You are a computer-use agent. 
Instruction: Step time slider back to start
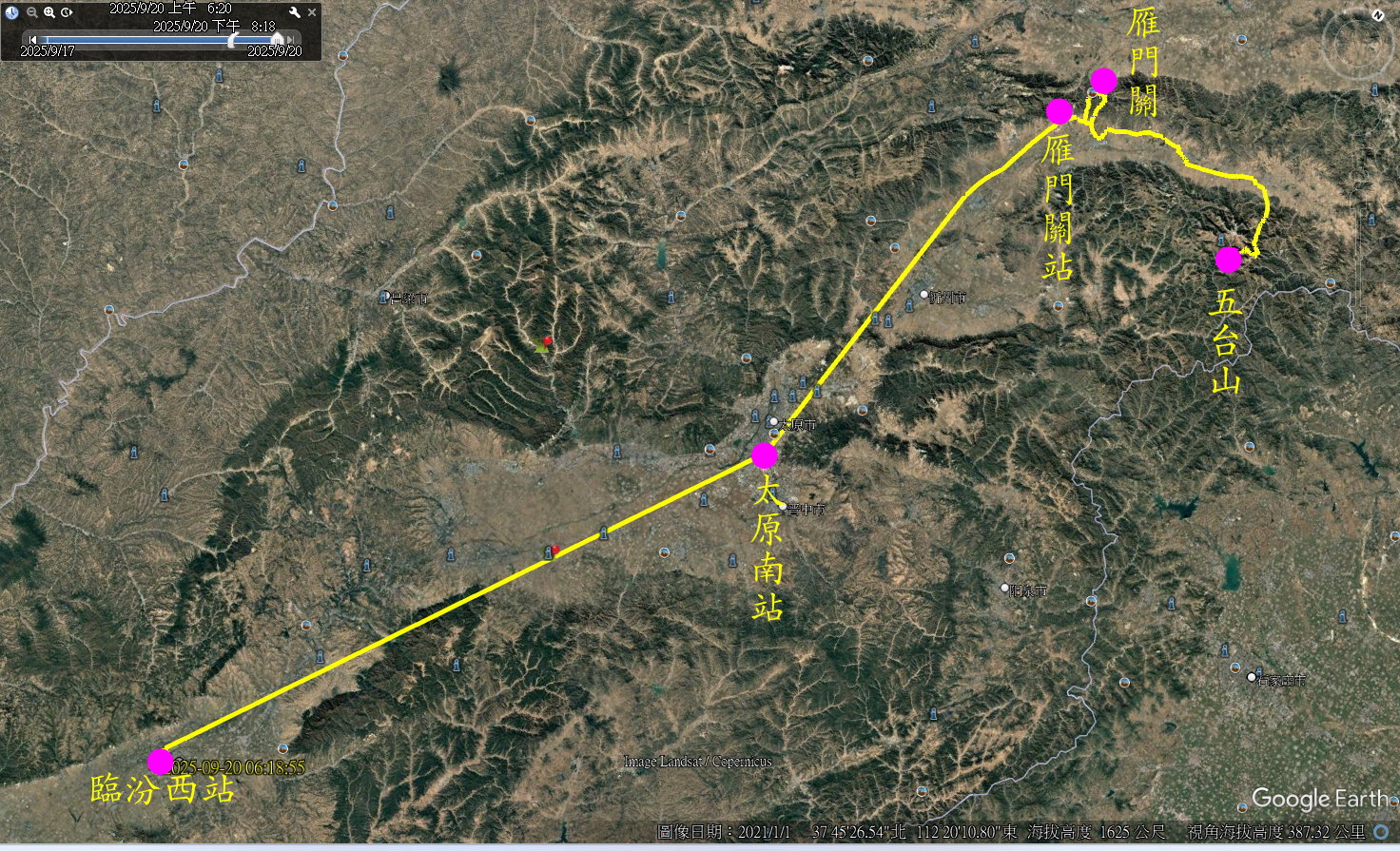coord(33,40)
